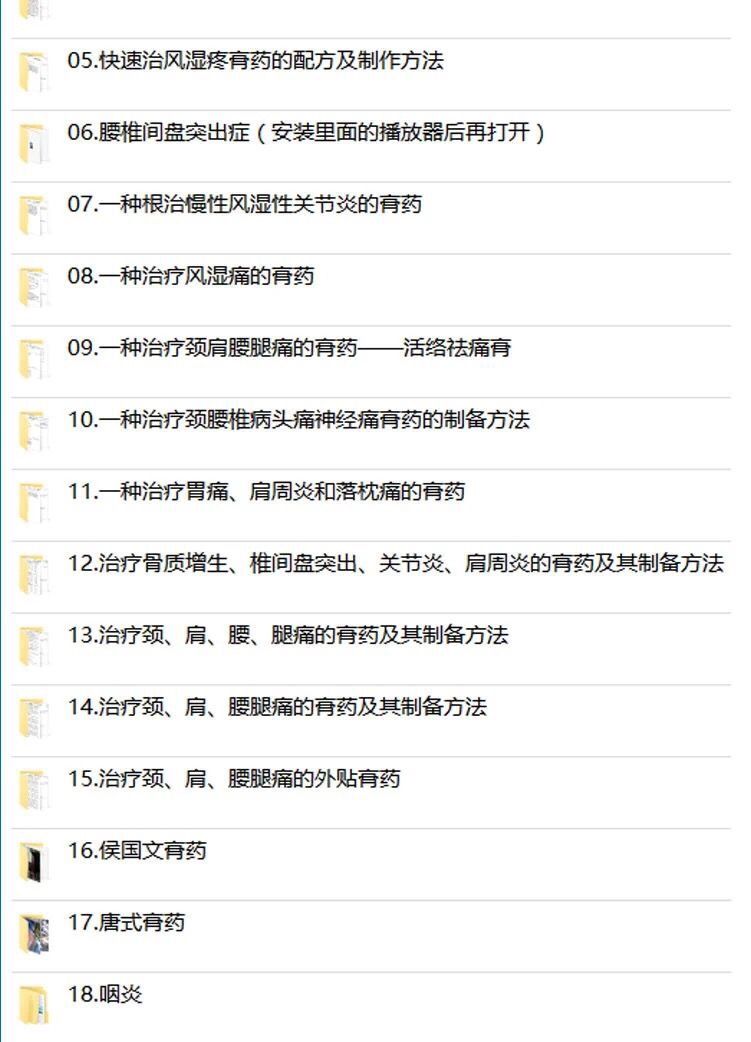Screen dimensions: 751x1042
Task: Open folder 10 颈腰椎病头痛神经痛膏药
Action: click(x=298, y=421)
